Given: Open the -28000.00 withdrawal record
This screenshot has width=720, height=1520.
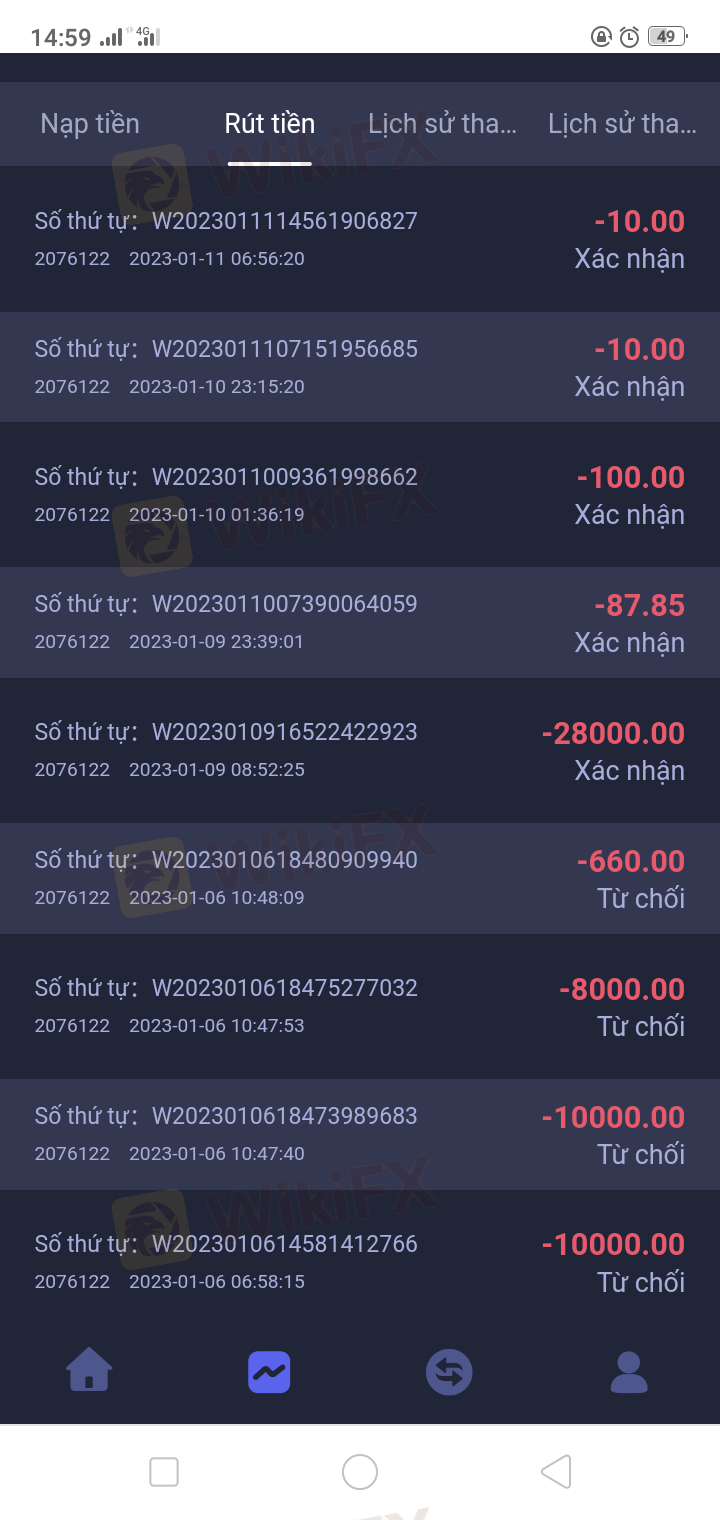Looking at the screenshot, I should (x=360, y=750).
